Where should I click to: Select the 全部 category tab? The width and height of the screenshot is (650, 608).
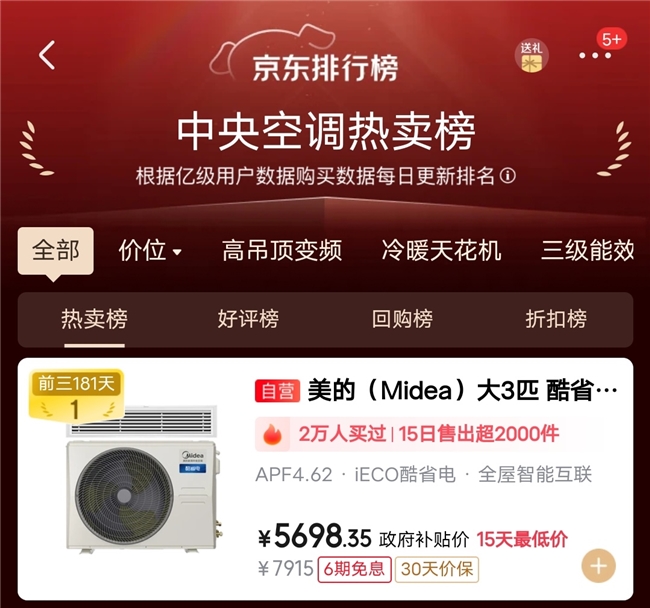click(56, 250)
